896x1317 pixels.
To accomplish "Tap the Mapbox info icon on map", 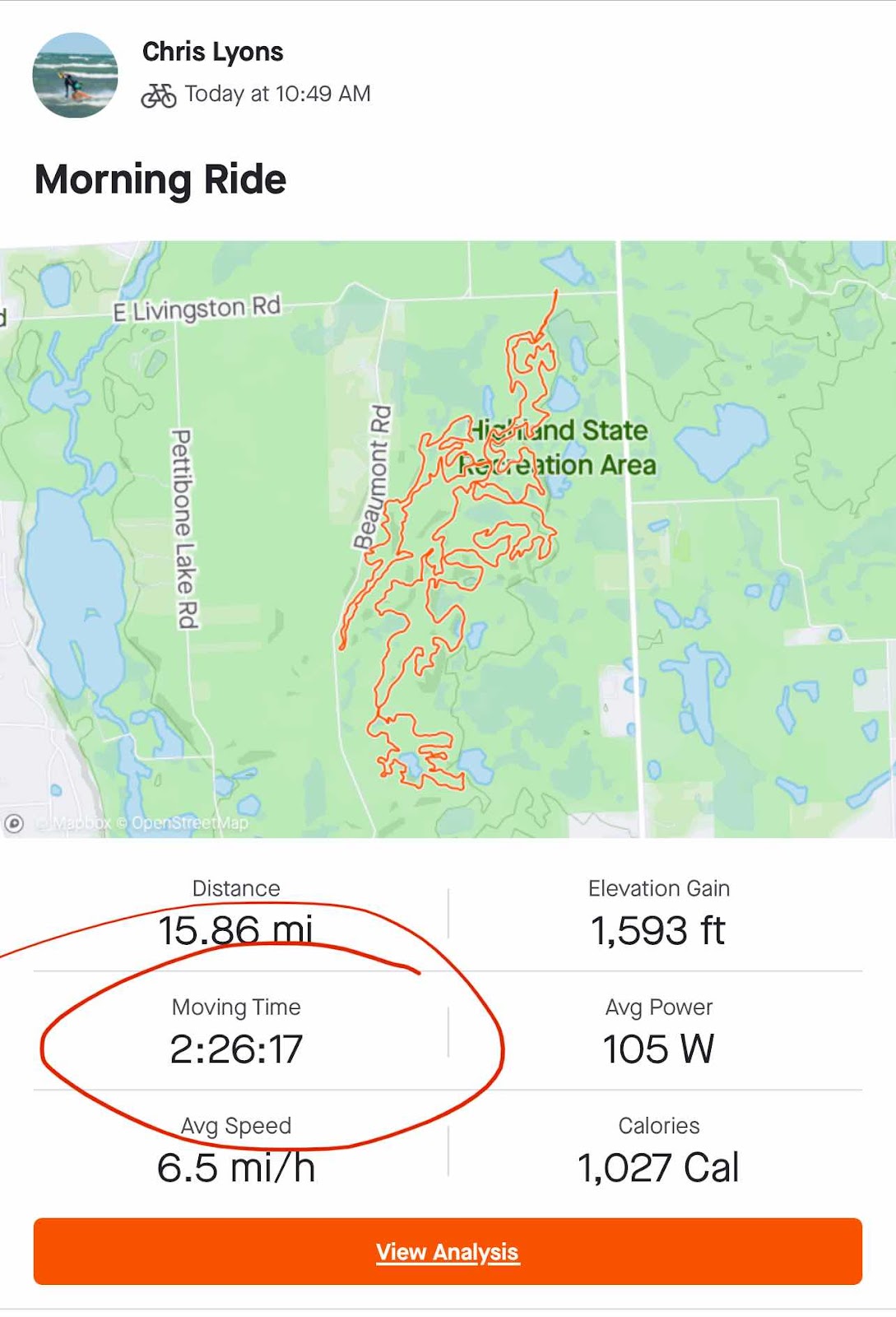I will (14, 823).
